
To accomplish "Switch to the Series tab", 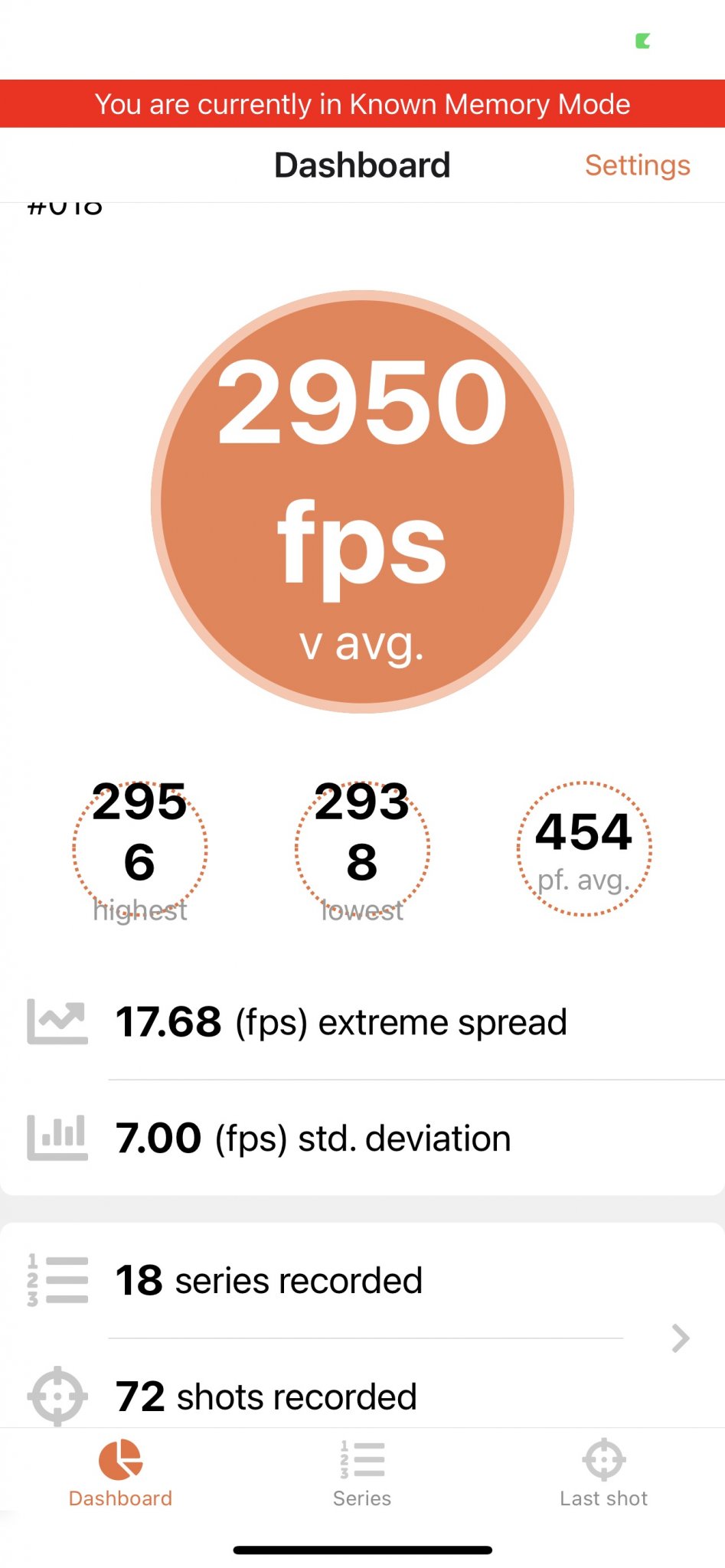I will click(x=362, y=1474).
